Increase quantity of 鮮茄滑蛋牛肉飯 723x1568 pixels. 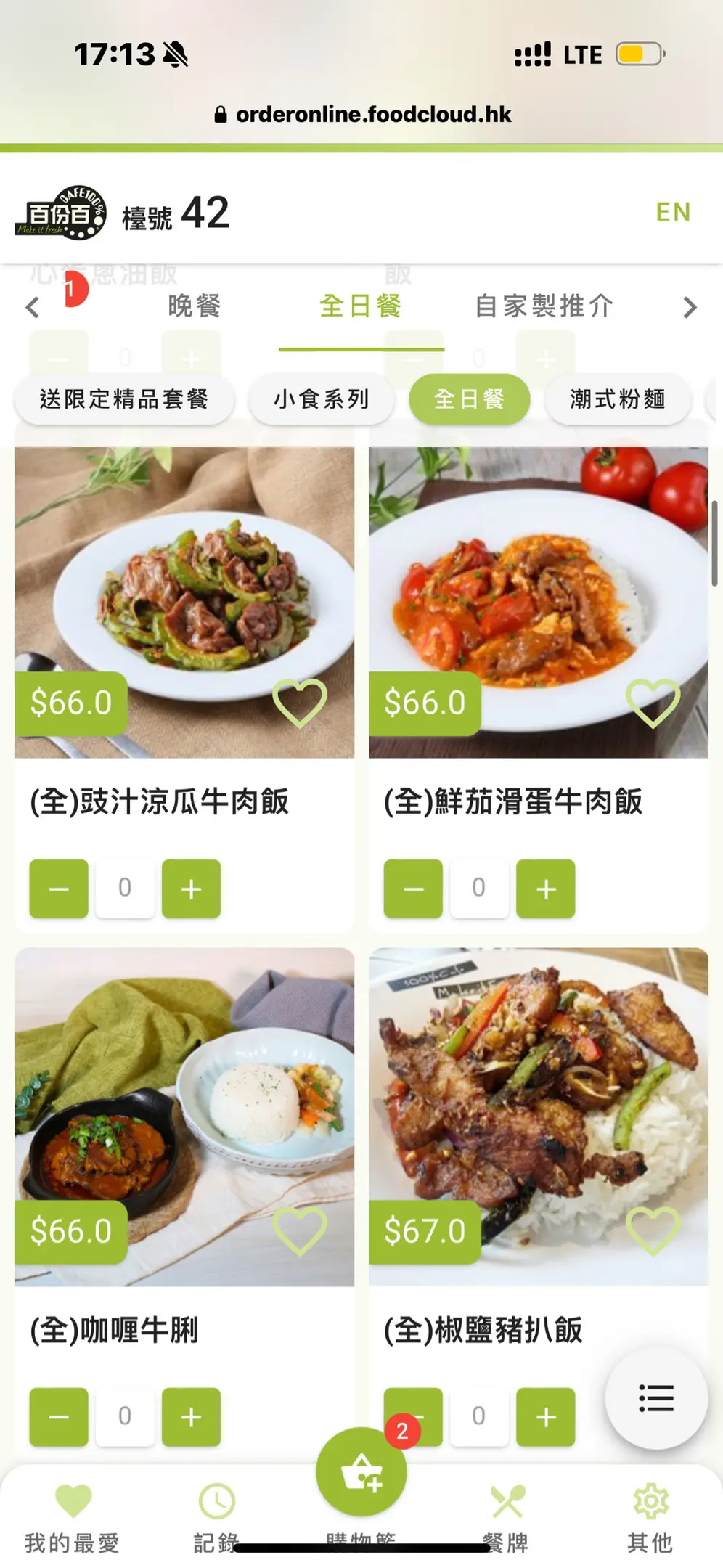point(545,889)
